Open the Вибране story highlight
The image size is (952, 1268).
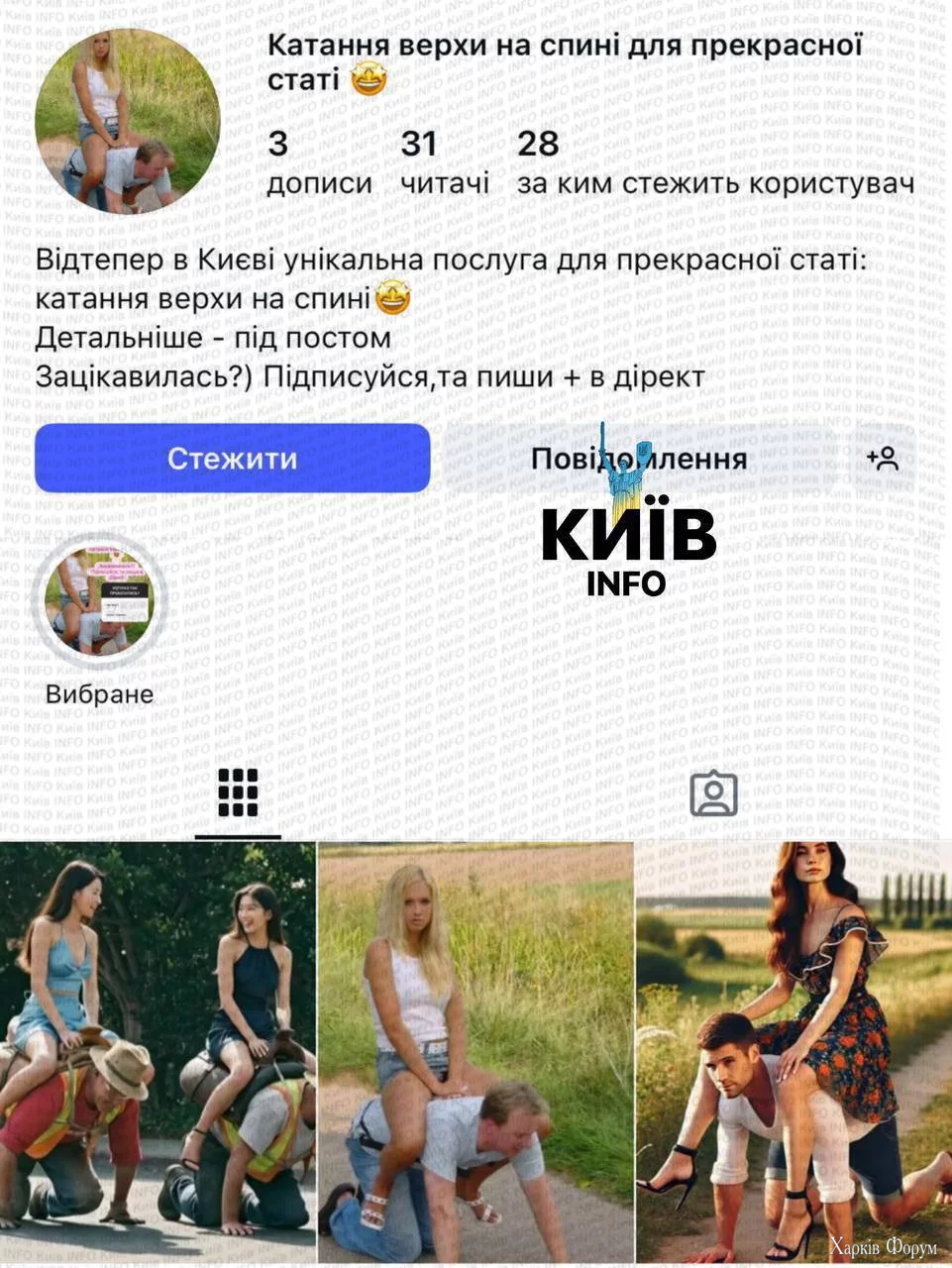(x=99, y=602)
